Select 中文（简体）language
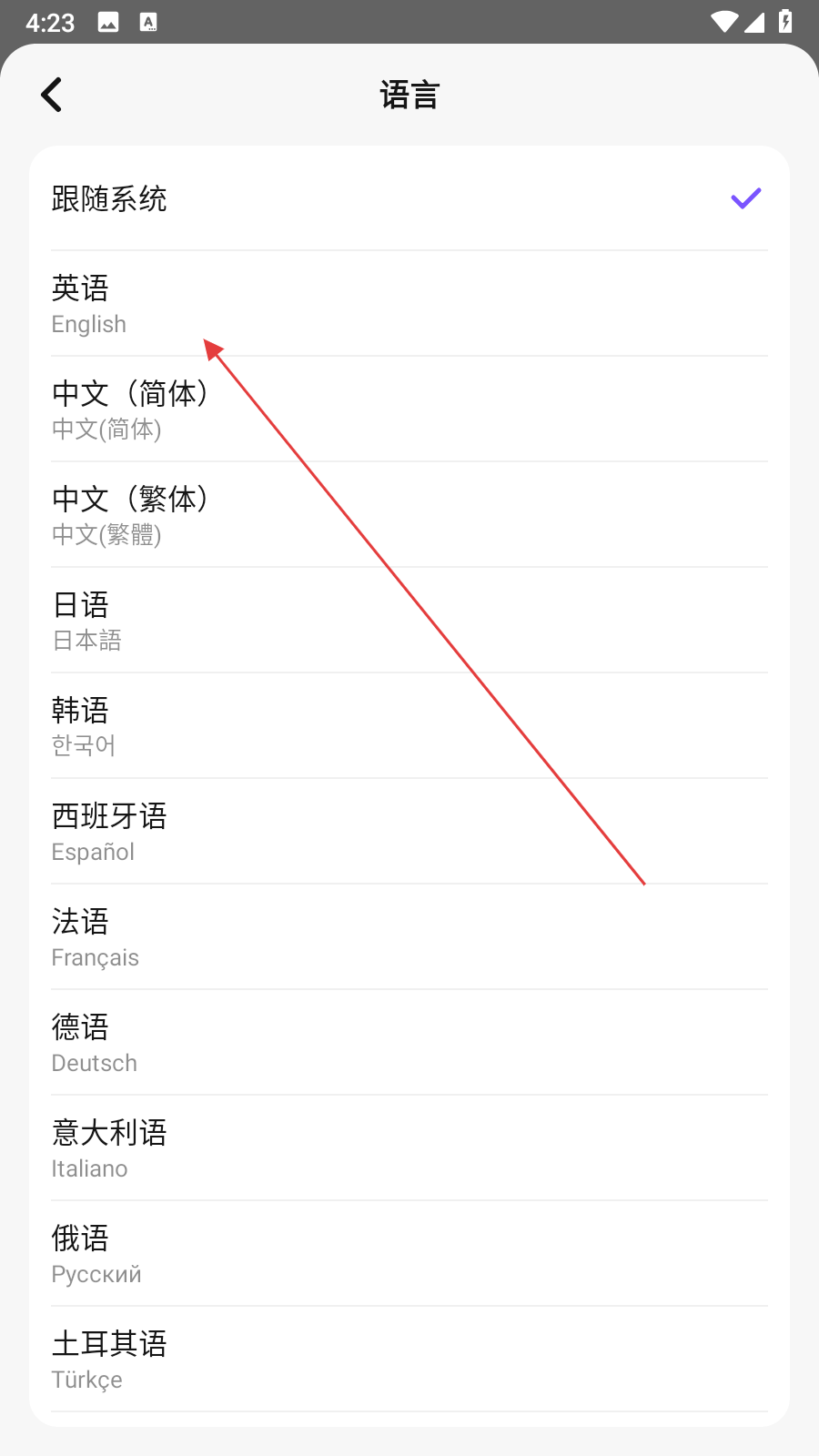 tap(409, 409)
